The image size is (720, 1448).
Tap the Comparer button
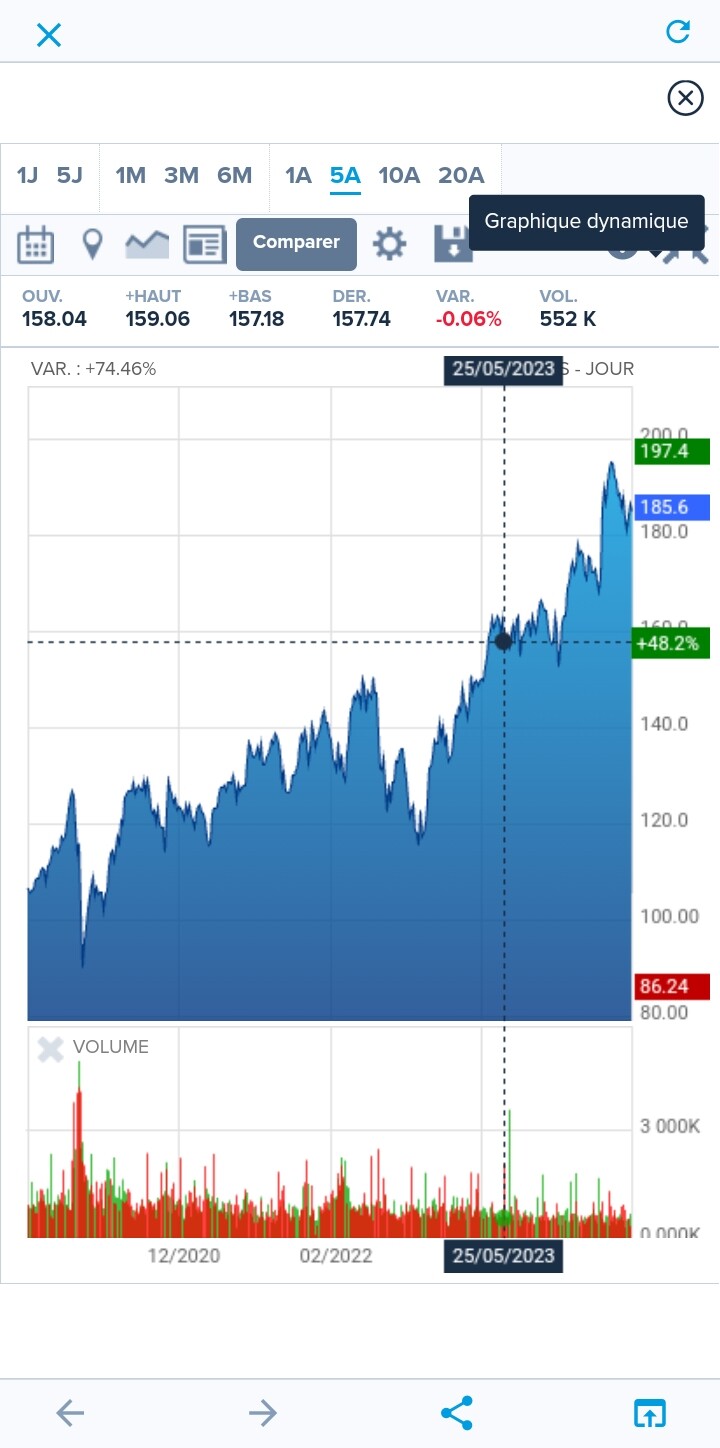click(296, 243)
